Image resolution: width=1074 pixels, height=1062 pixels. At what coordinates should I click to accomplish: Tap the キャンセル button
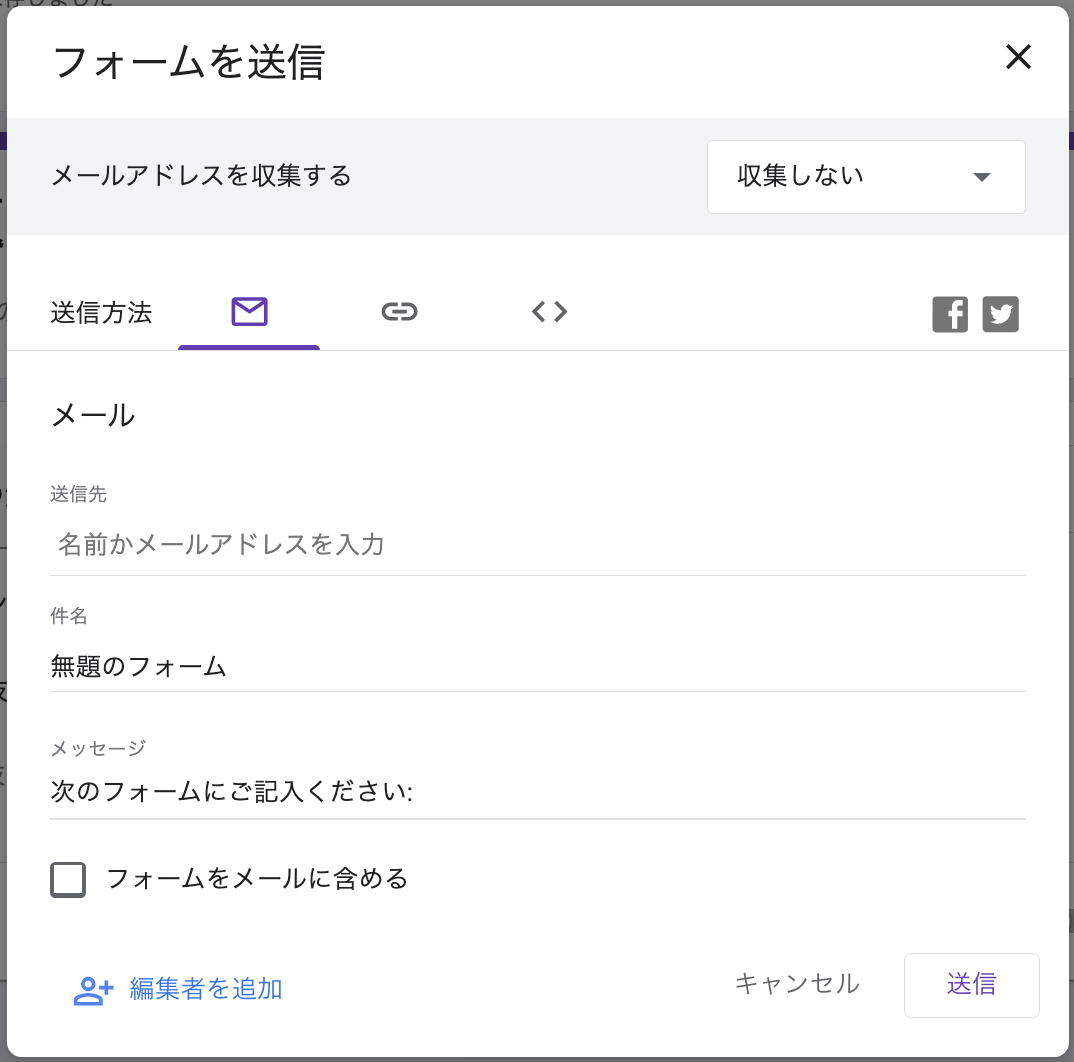(797, 984)
